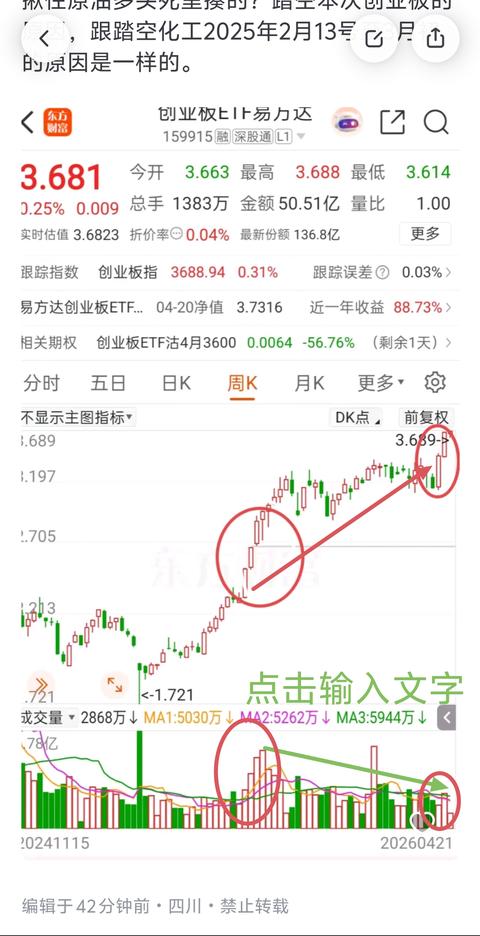Share this post via the share icon
Screen dimensions: 480x936
436,39
